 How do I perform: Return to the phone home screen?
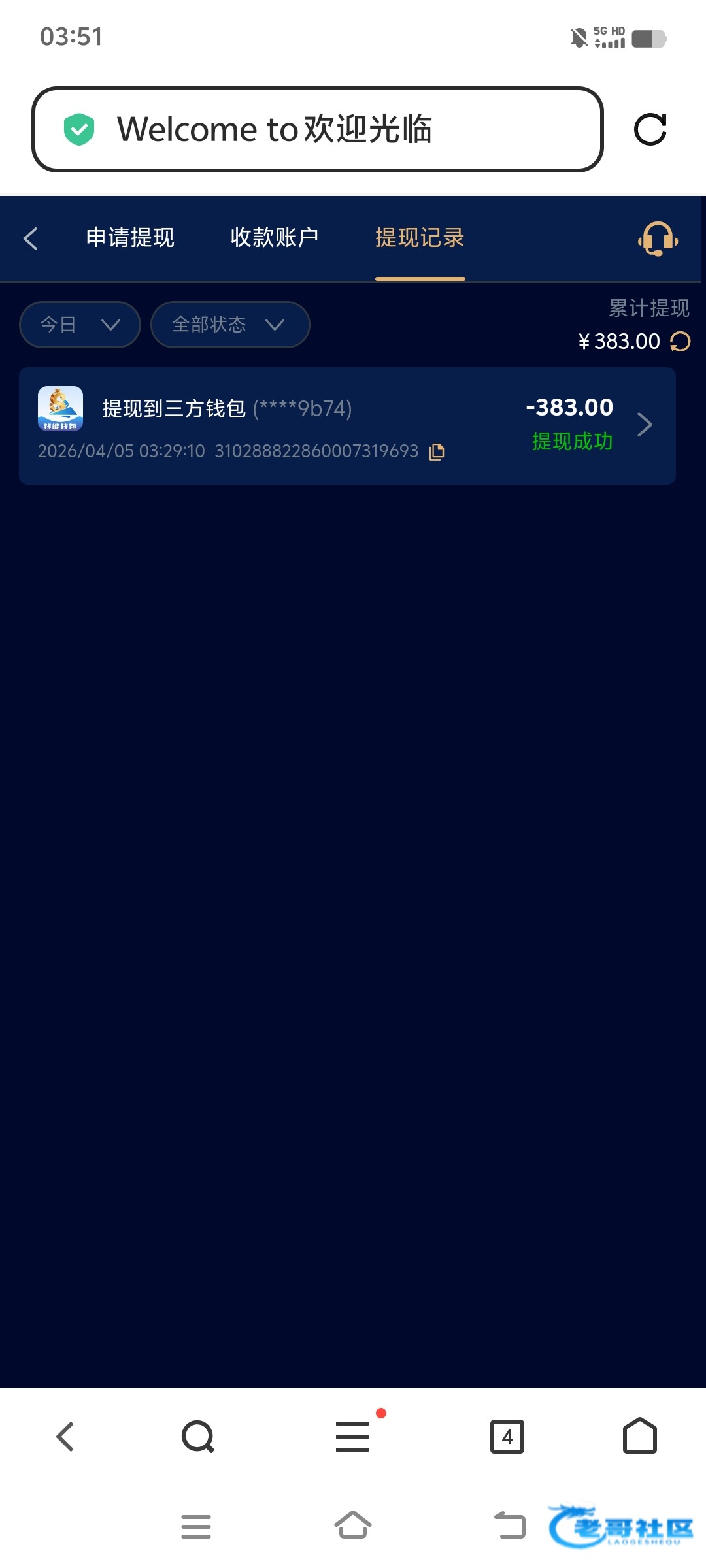coord(353,1526)
